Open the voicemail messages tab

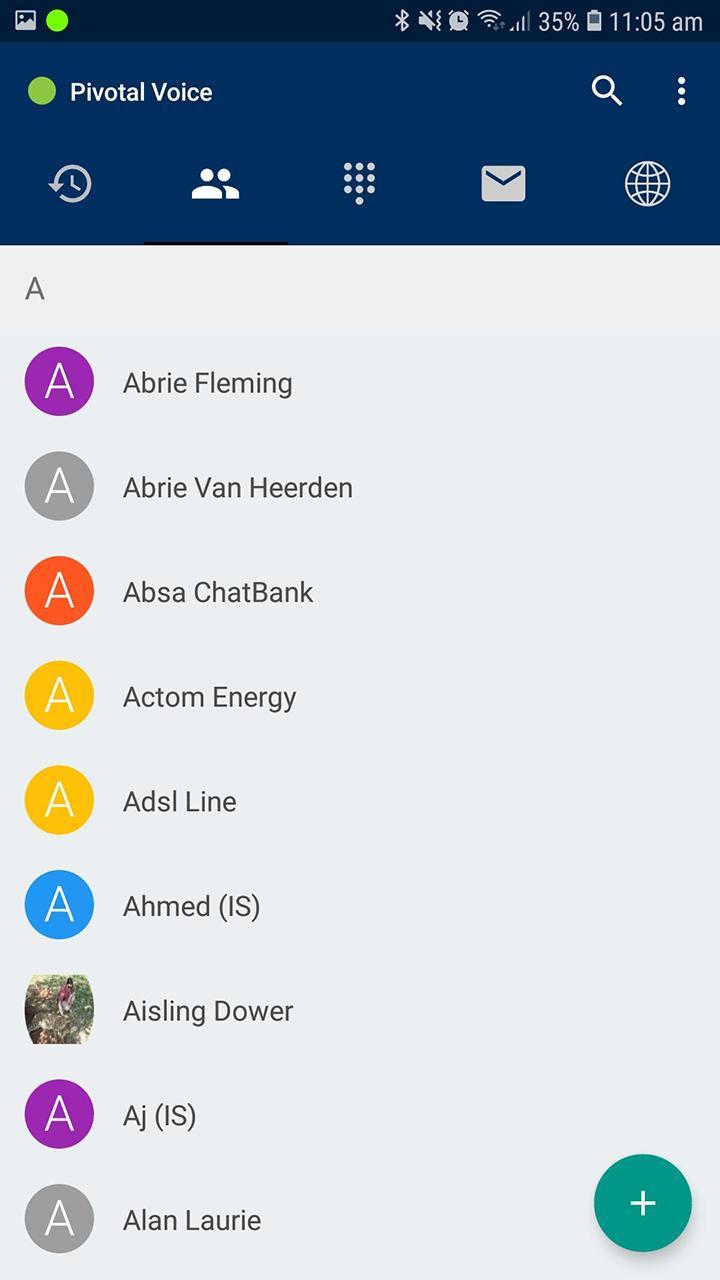click(x=503, y=183)
